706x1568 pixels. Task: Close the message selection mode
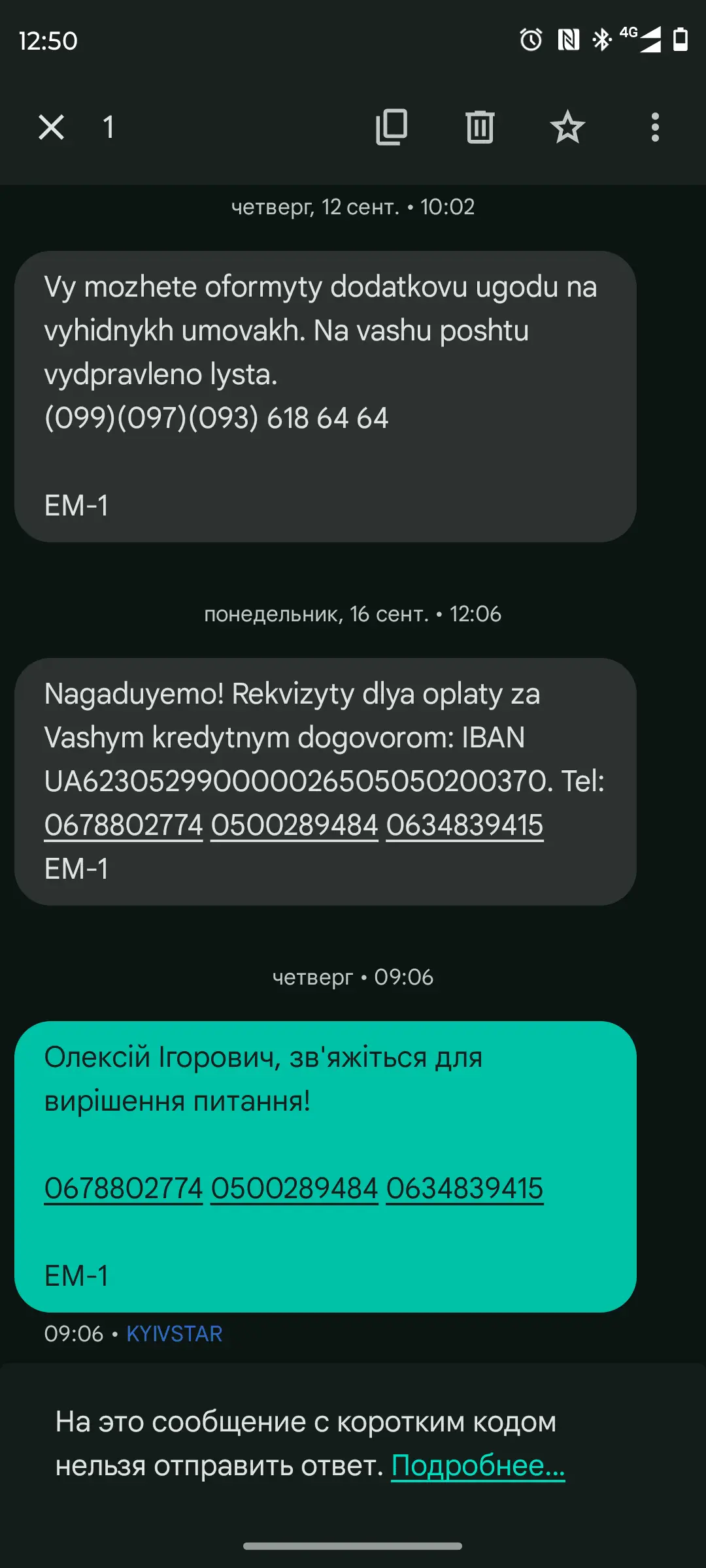click(x=51, y=127)
